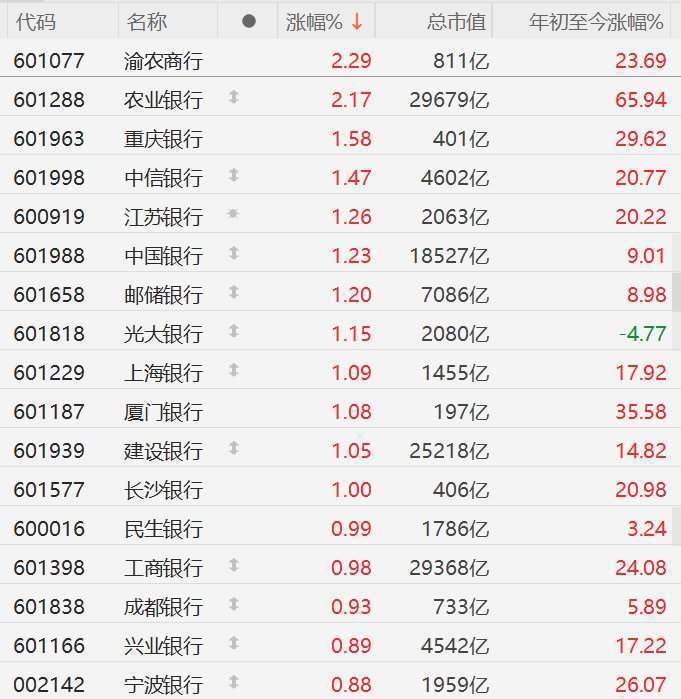
Task: Open 中国银行 stock details
Action: (x=163, y=256)
